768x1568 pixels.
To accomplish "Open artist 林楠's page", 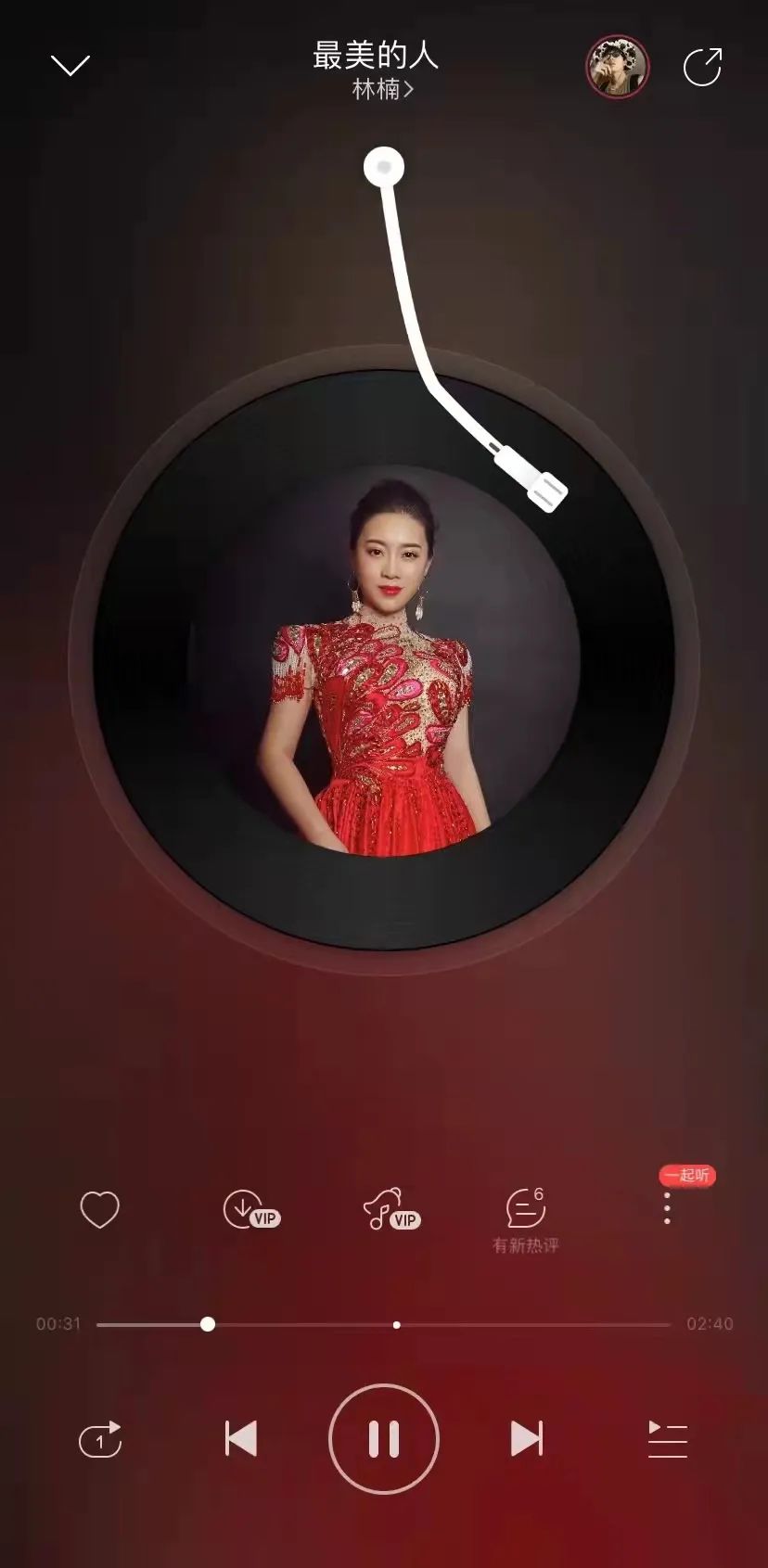I will click(382, 90).
